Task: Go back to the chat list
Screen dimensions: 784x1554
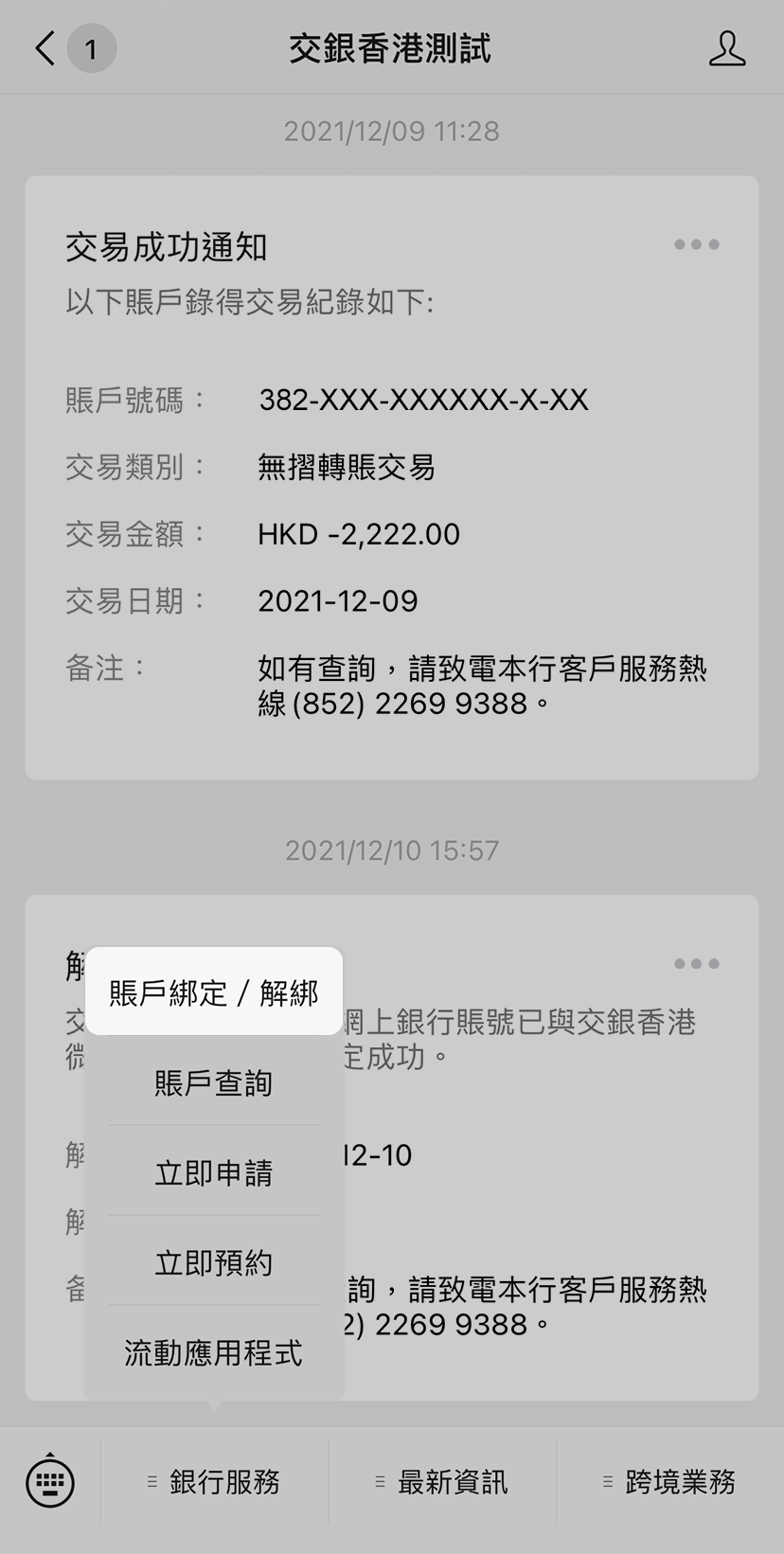Action: coord(45,48)
